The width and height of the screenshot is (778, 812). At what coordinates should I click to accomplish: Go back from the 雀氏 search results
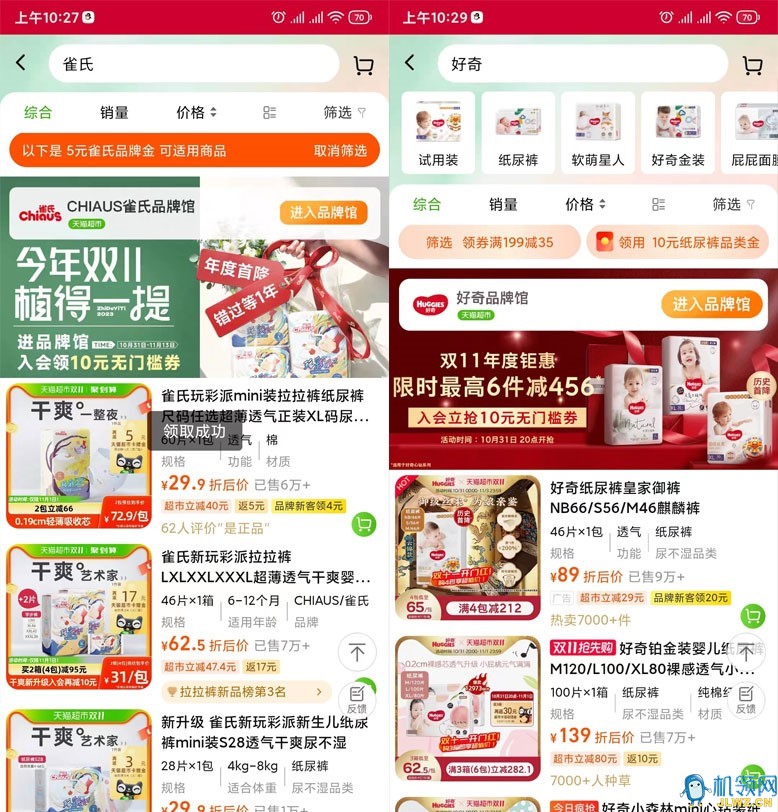click(x=21, y=64)
